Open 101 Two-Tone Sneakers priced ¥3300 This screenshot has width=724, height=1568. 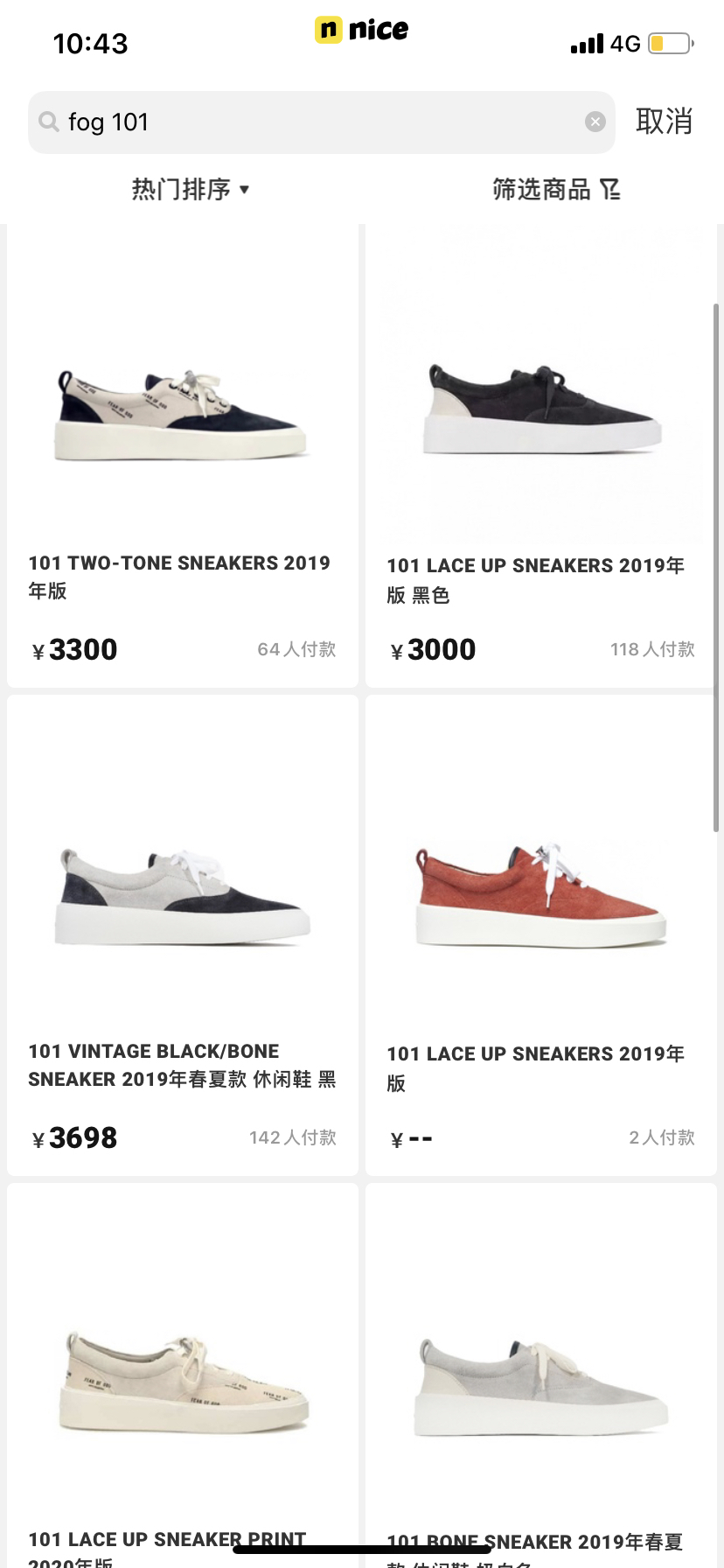[183, 455]
